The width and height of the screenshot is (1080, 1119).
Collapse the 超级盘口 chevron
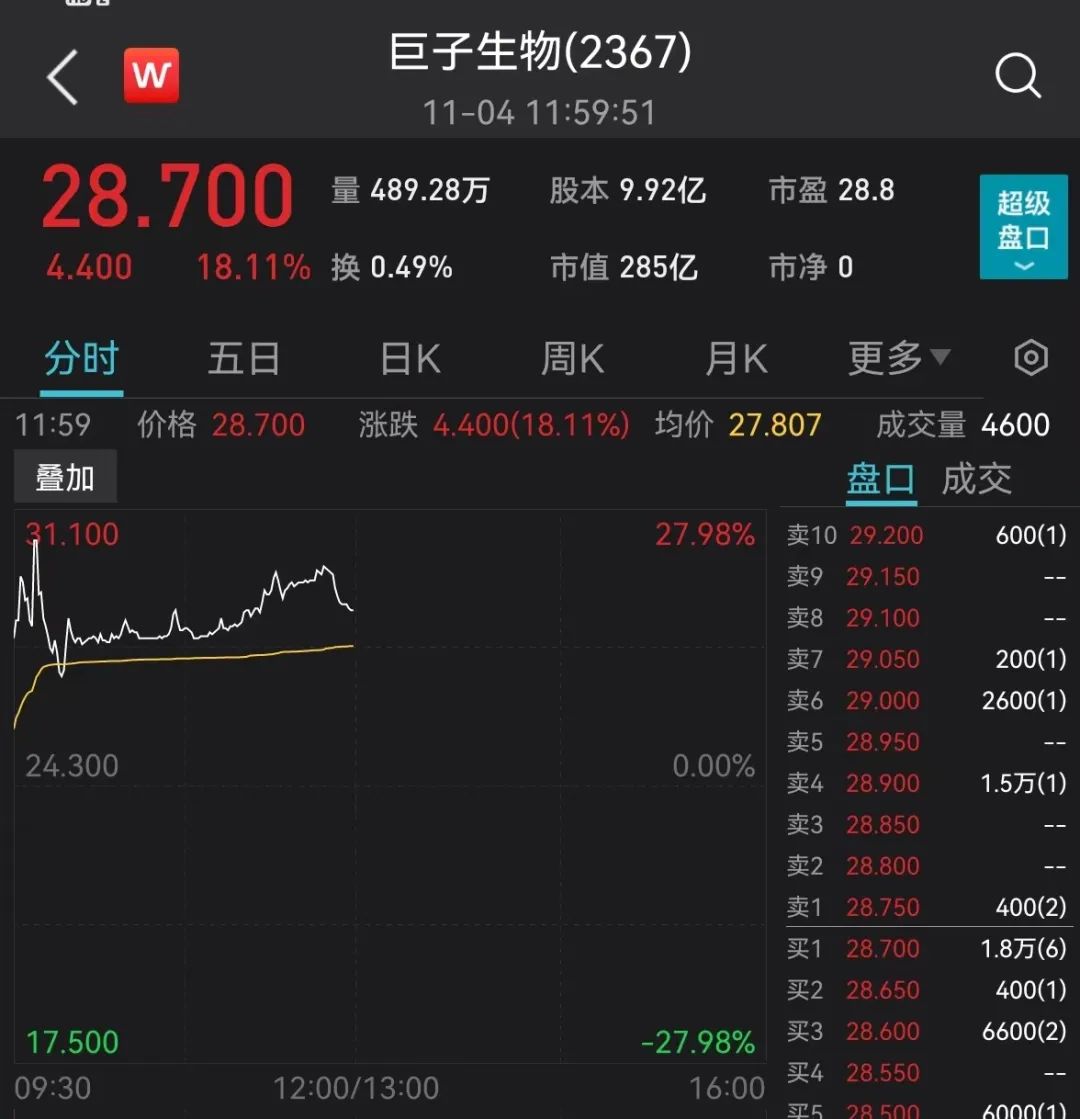(1022, 266)
